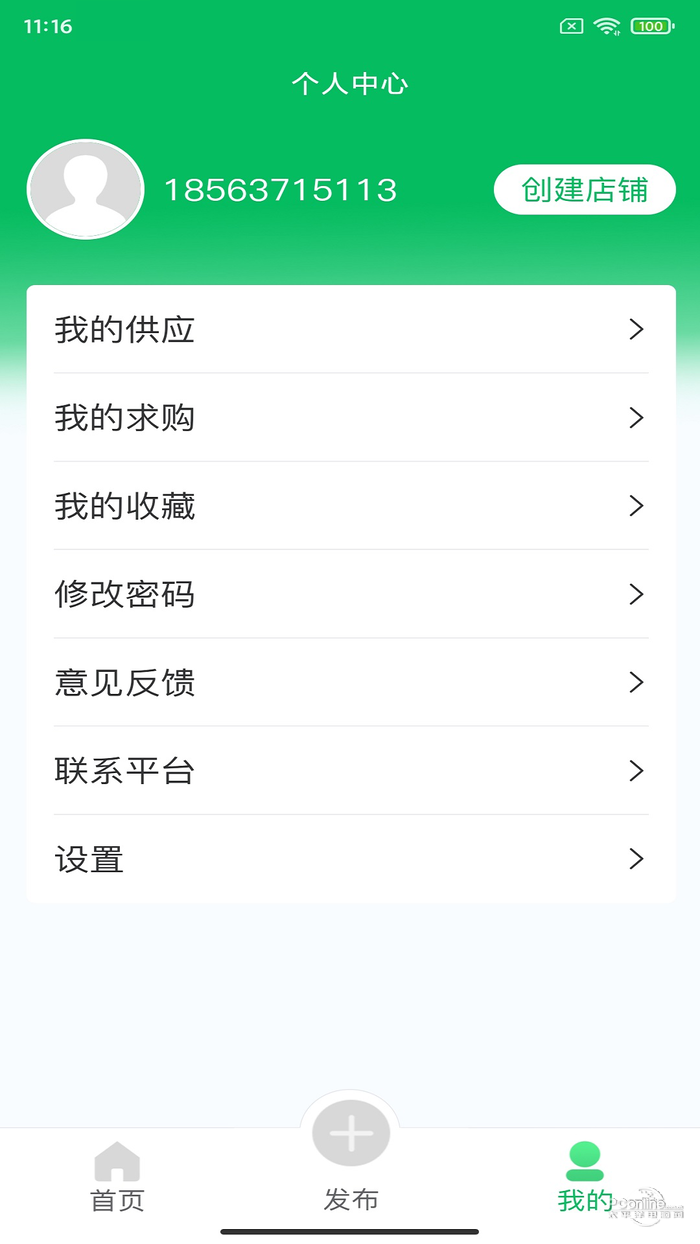Tap the 发布 plus button
Screen dimensions: 700x1244
tap(351, 1134)
